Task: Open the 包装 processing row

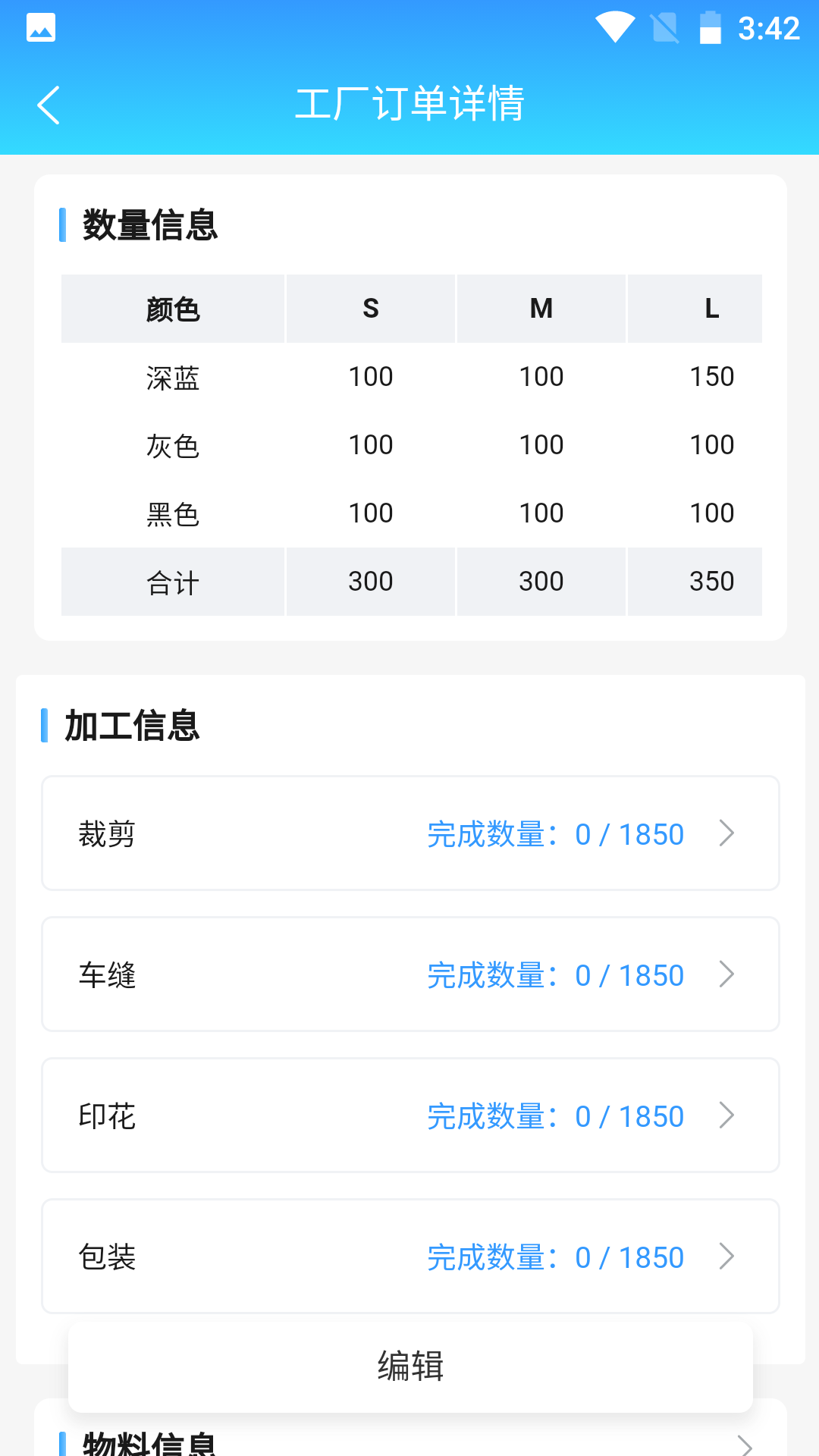Action: (410, 1257)
